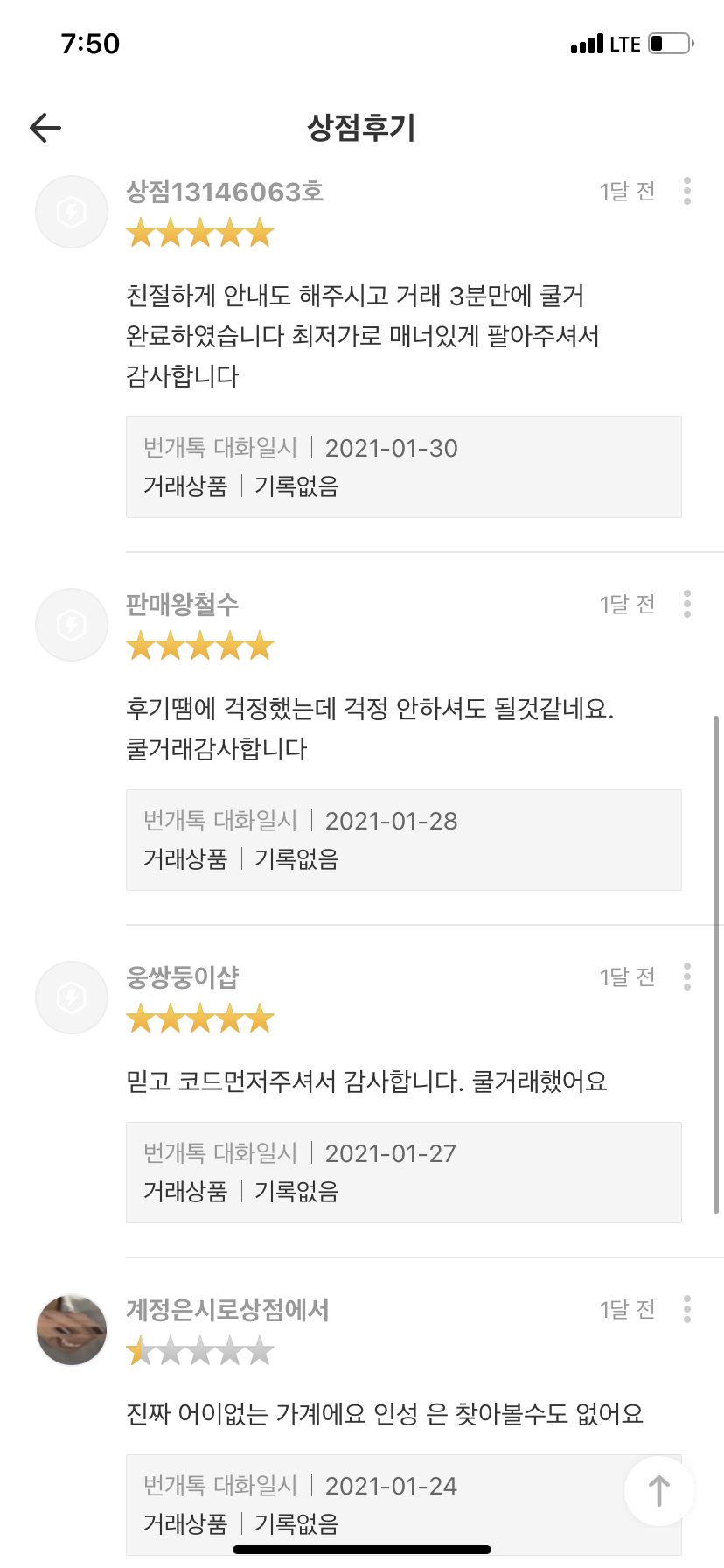Open more options for 판매왕철수 review

[687, 604]
